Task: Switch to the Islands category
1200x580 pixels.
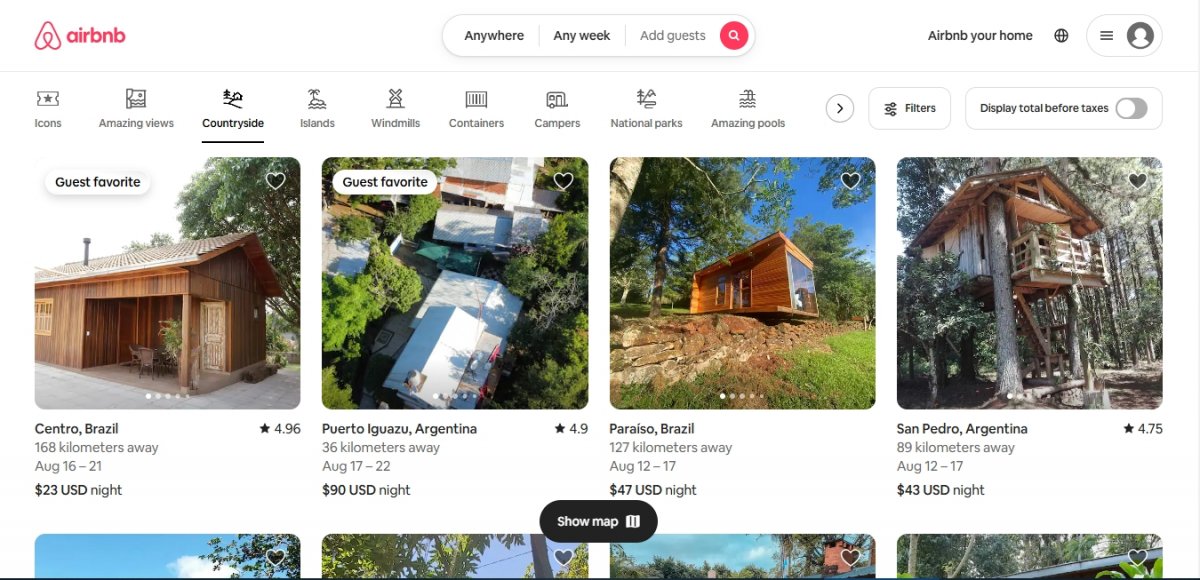Action: point(317,109)
